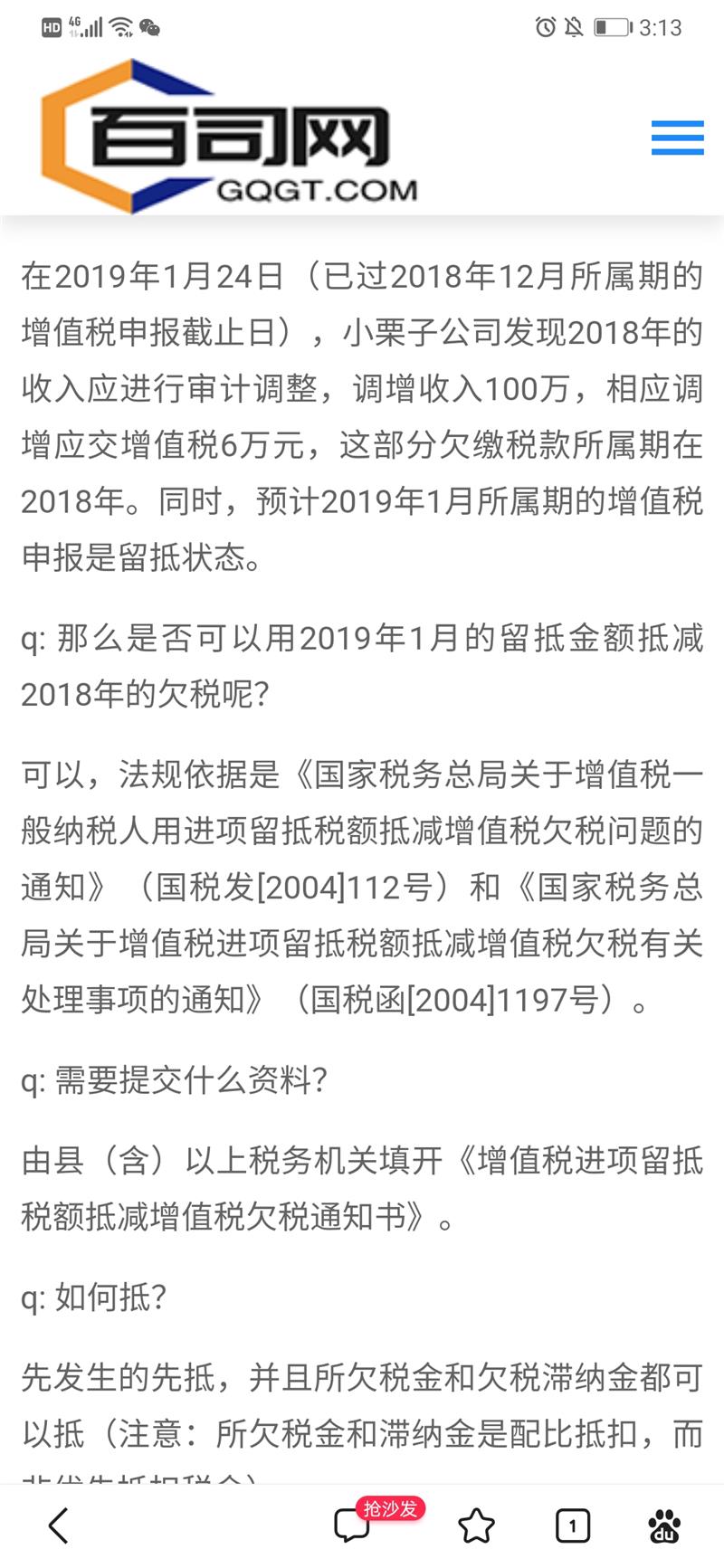This screenshot has height=1568, width=724.
Task: Tap the 百司网 site logo
Action: coord(228,138)
